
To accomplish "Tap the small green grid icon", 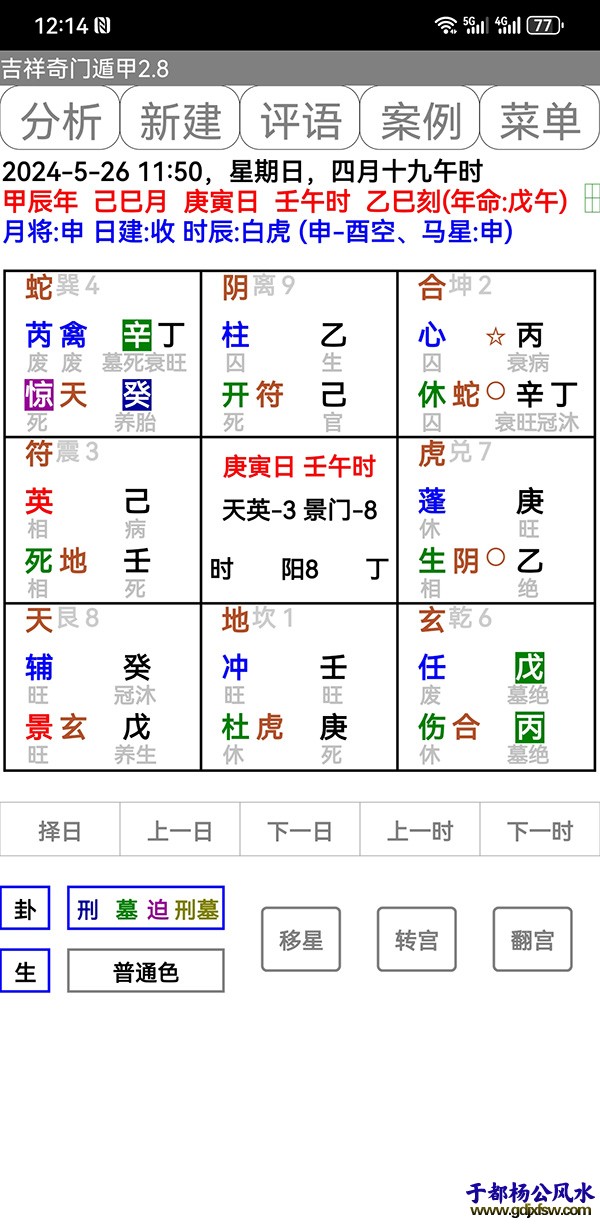I will pyautogui.click(x=591, y=198).
